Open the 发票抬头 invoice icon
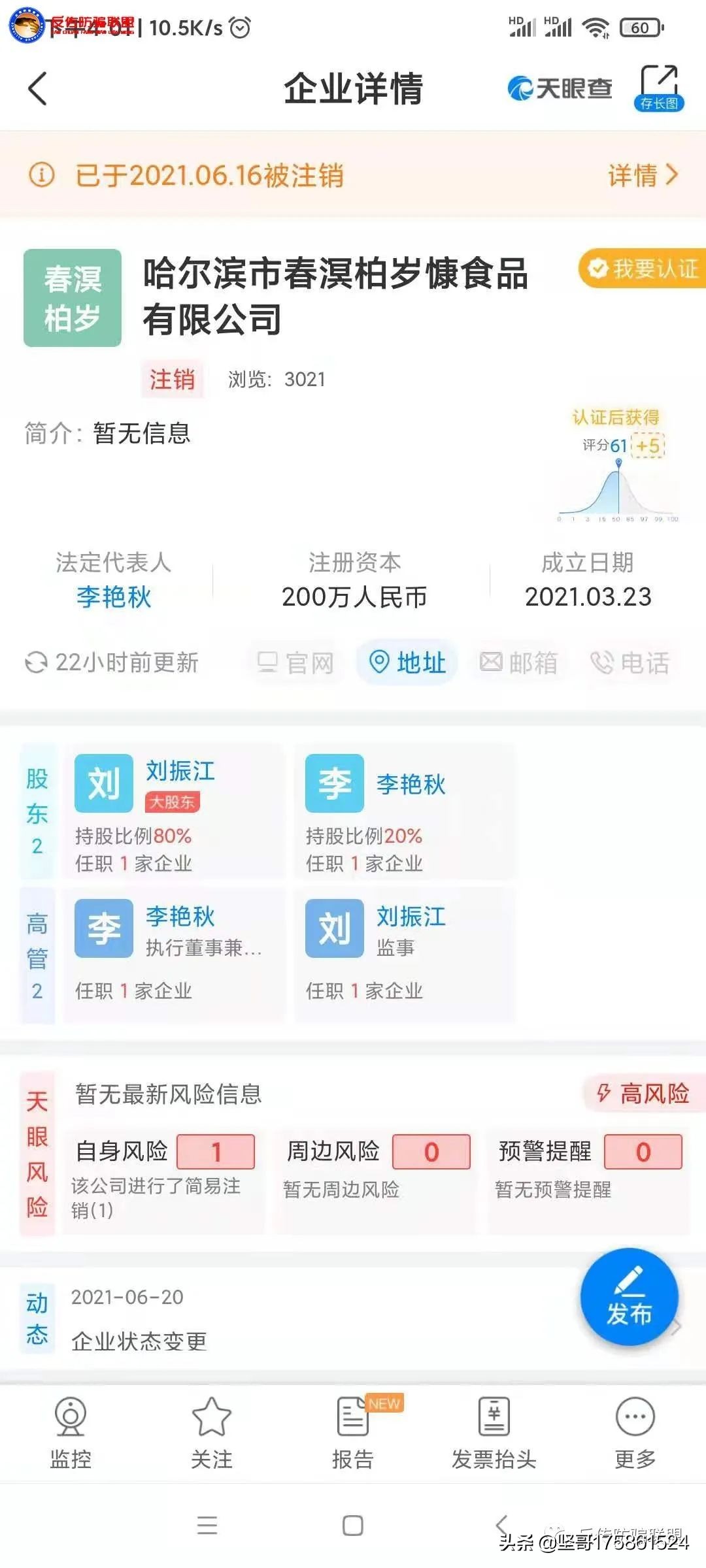The height and width of the screenshot is (1568, 706). (x=494, y=1437)
